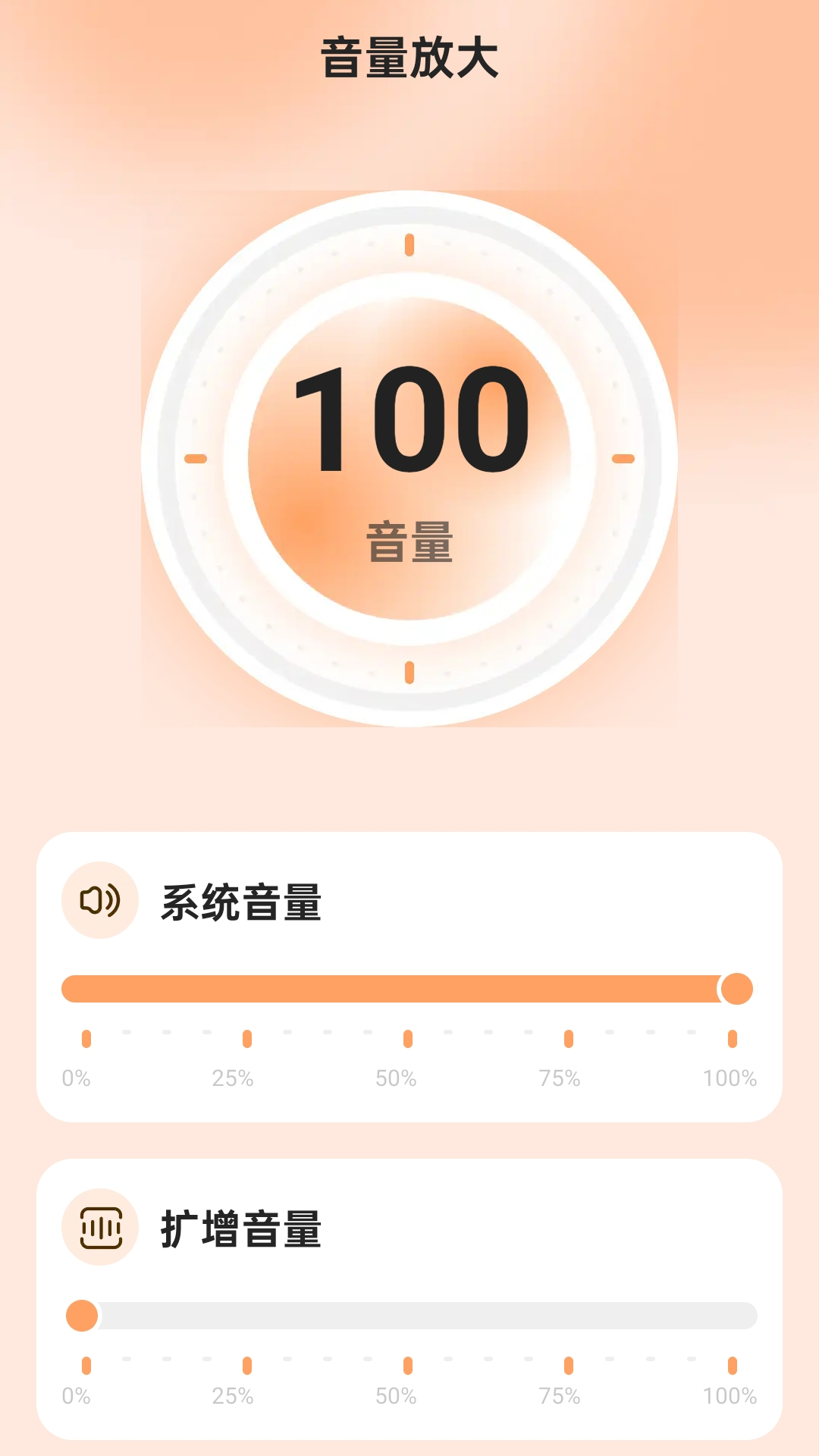
Task: Select the 50% tick under 系统音量
Action: point(409,1037)
